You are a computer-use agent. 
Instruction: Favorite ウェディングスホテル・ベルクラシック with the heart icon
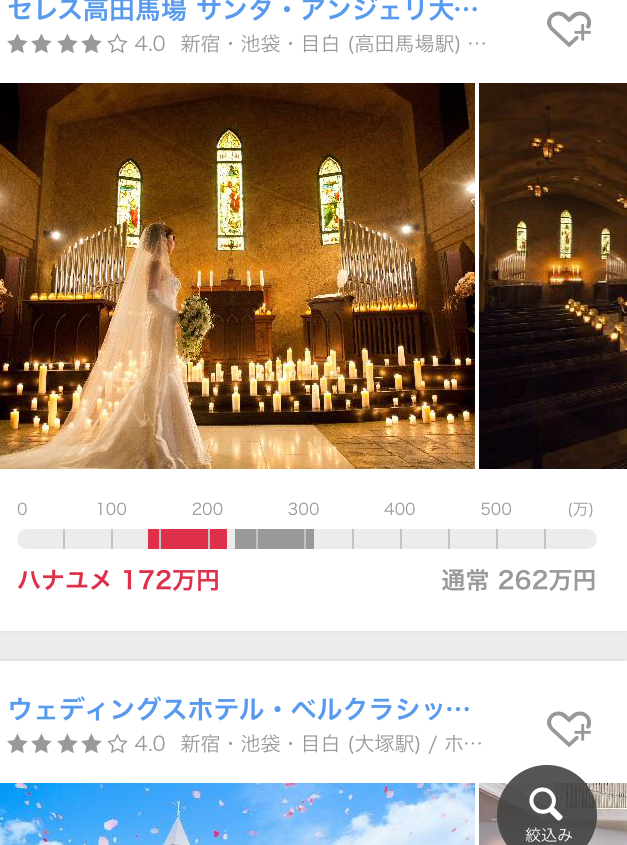pos(568,729)
